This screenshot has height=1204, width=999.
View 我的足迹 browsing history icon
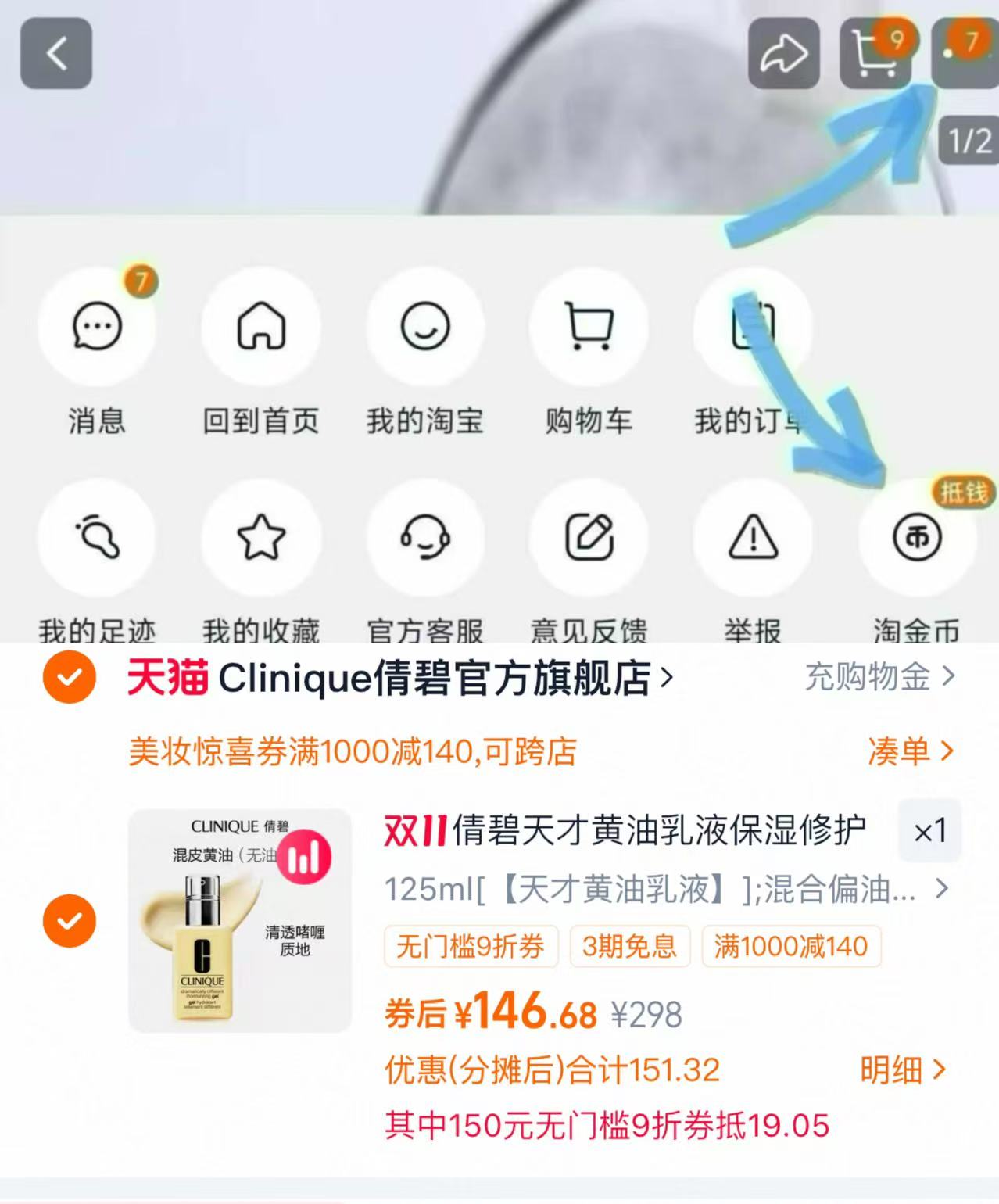[x=96, y=537]
